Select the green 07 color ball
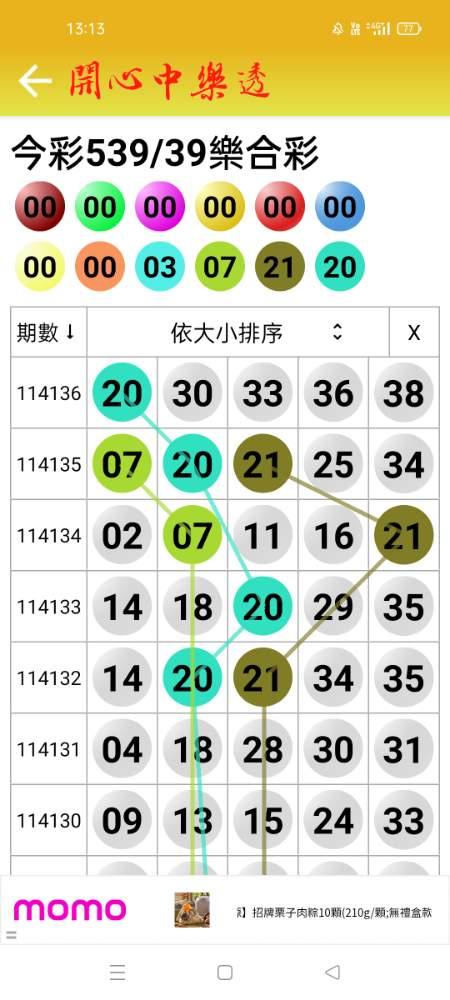The height and width of the screenshot is (1000, 450). (220, 267)
